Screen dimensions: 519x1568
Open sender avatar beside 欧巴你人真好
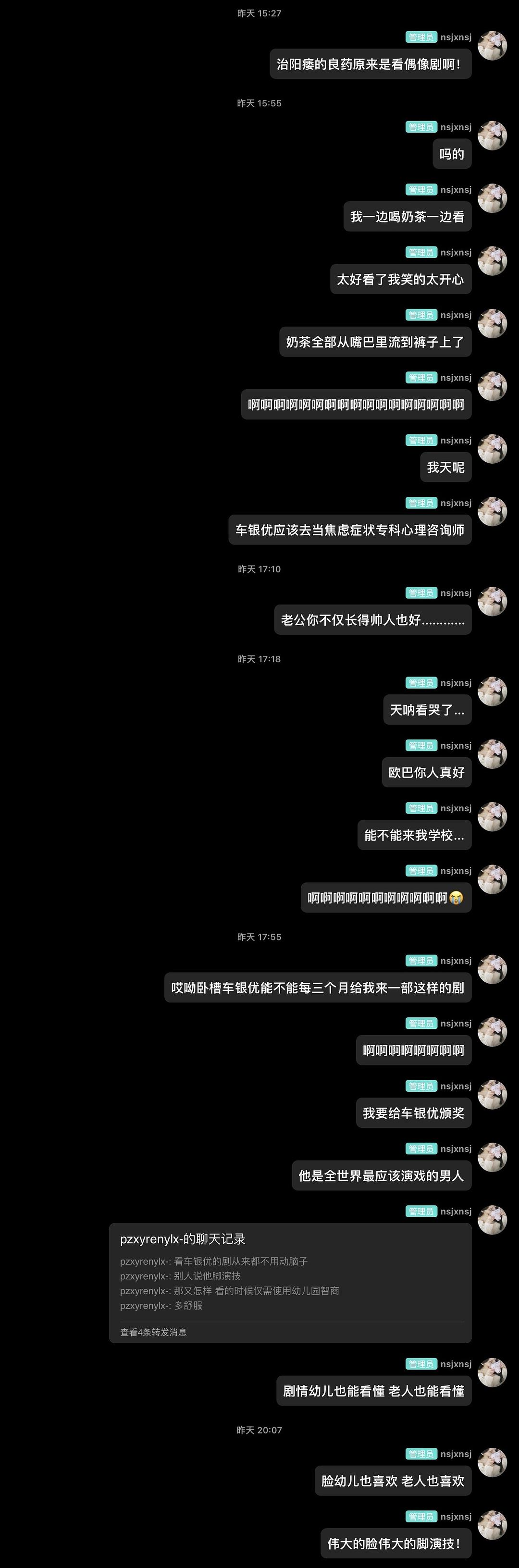492,754
